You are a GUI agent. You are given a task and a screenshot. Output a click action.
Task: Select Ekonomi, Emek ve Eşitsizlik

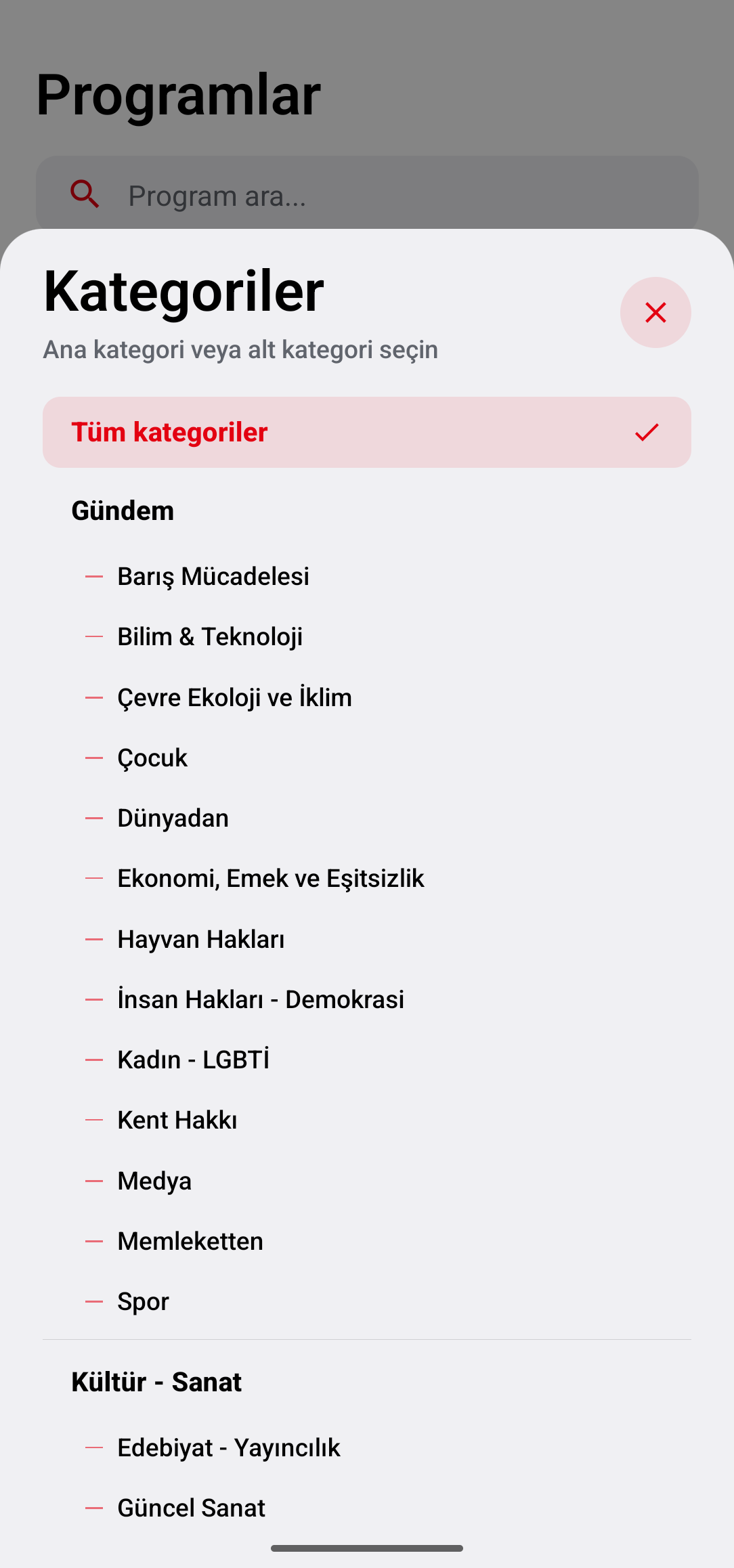click(367, 878)
